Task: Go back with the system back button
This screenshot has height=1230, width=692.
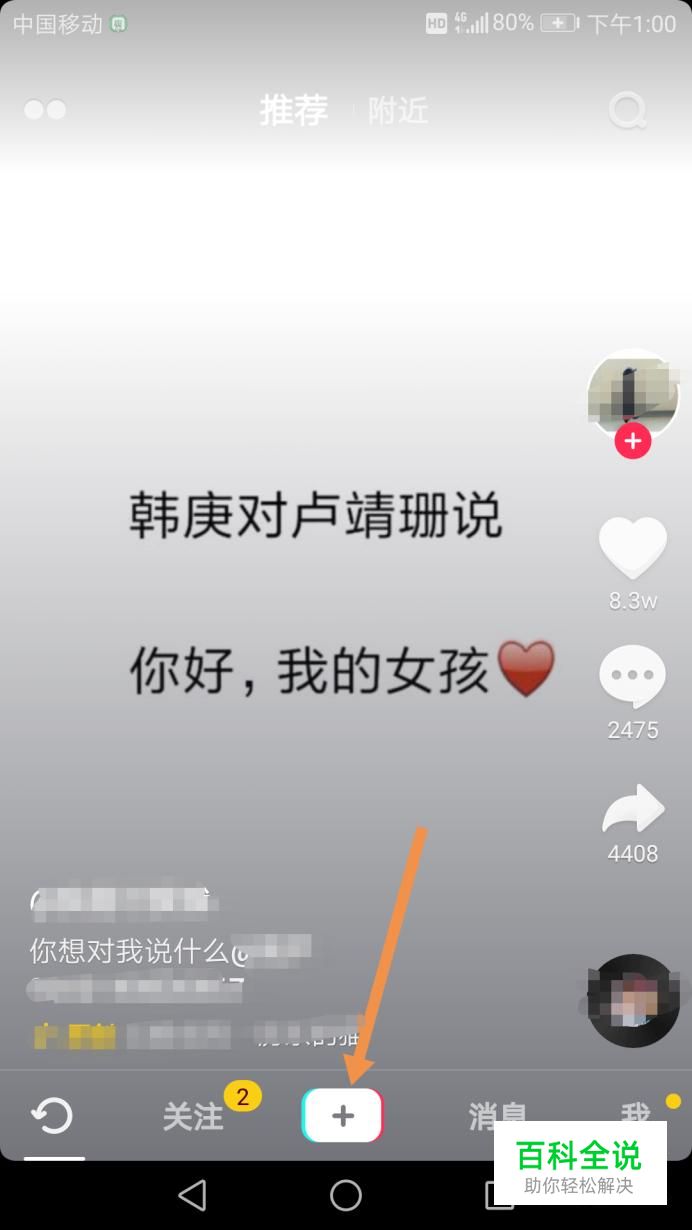Action: [x=192, y=1194]
